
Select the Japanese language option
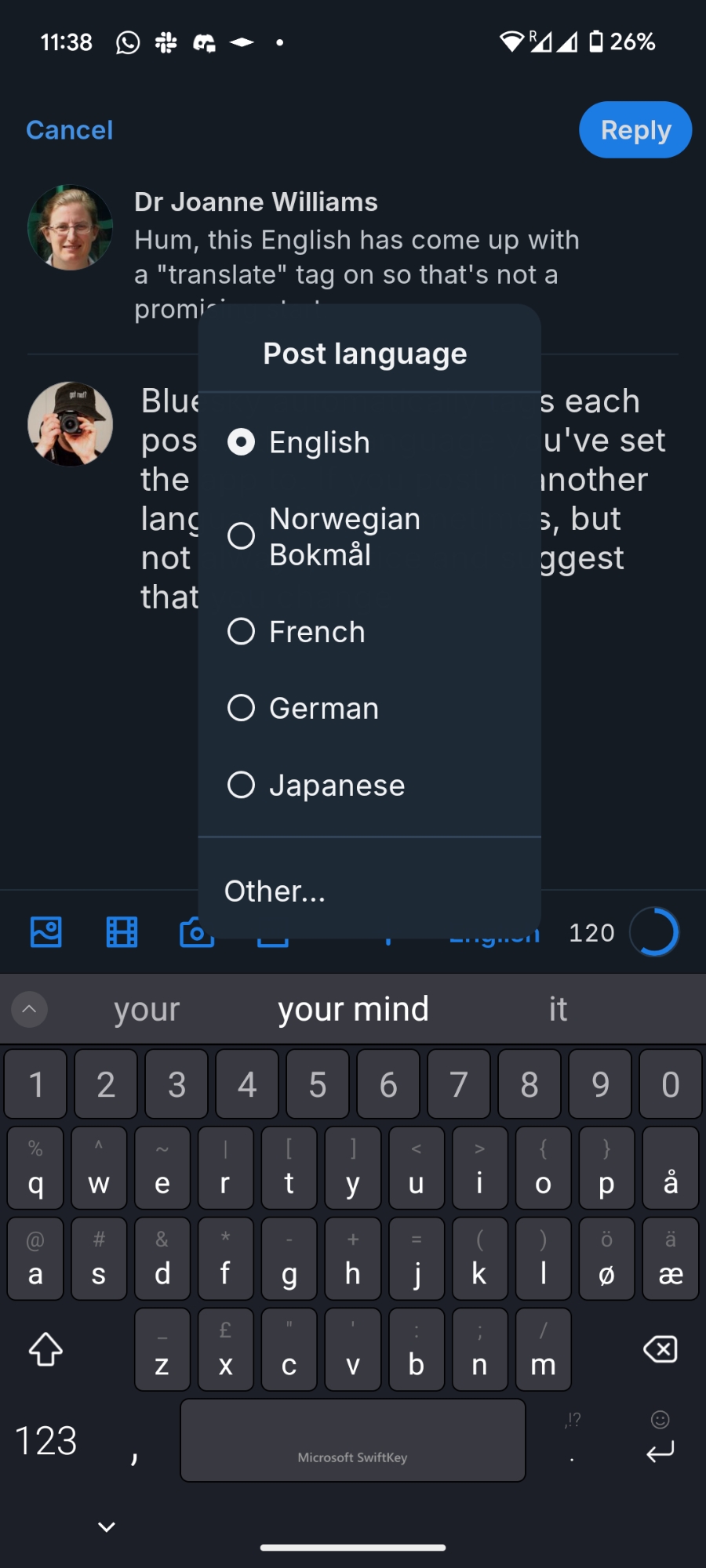(x=336, y=786)
